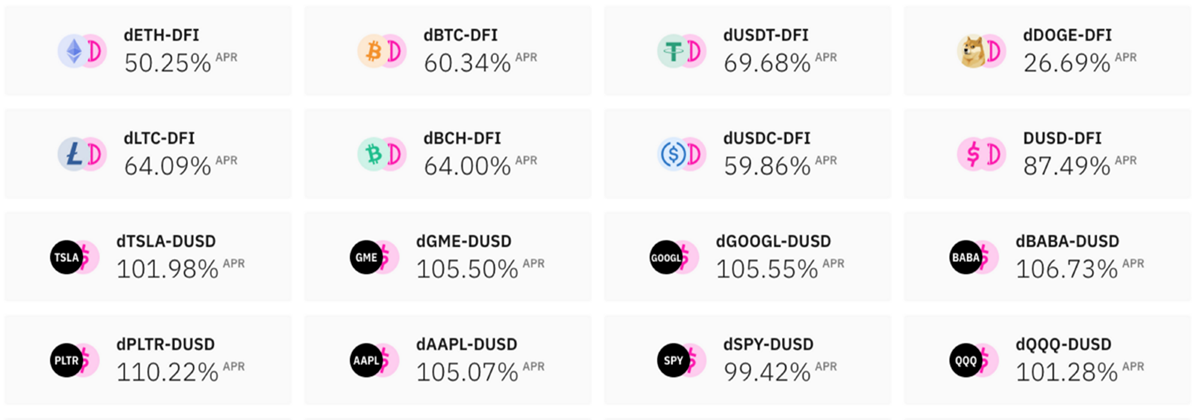
Task: Select the dGME-DUSD pool card
Action: click(x=448, y=256)
